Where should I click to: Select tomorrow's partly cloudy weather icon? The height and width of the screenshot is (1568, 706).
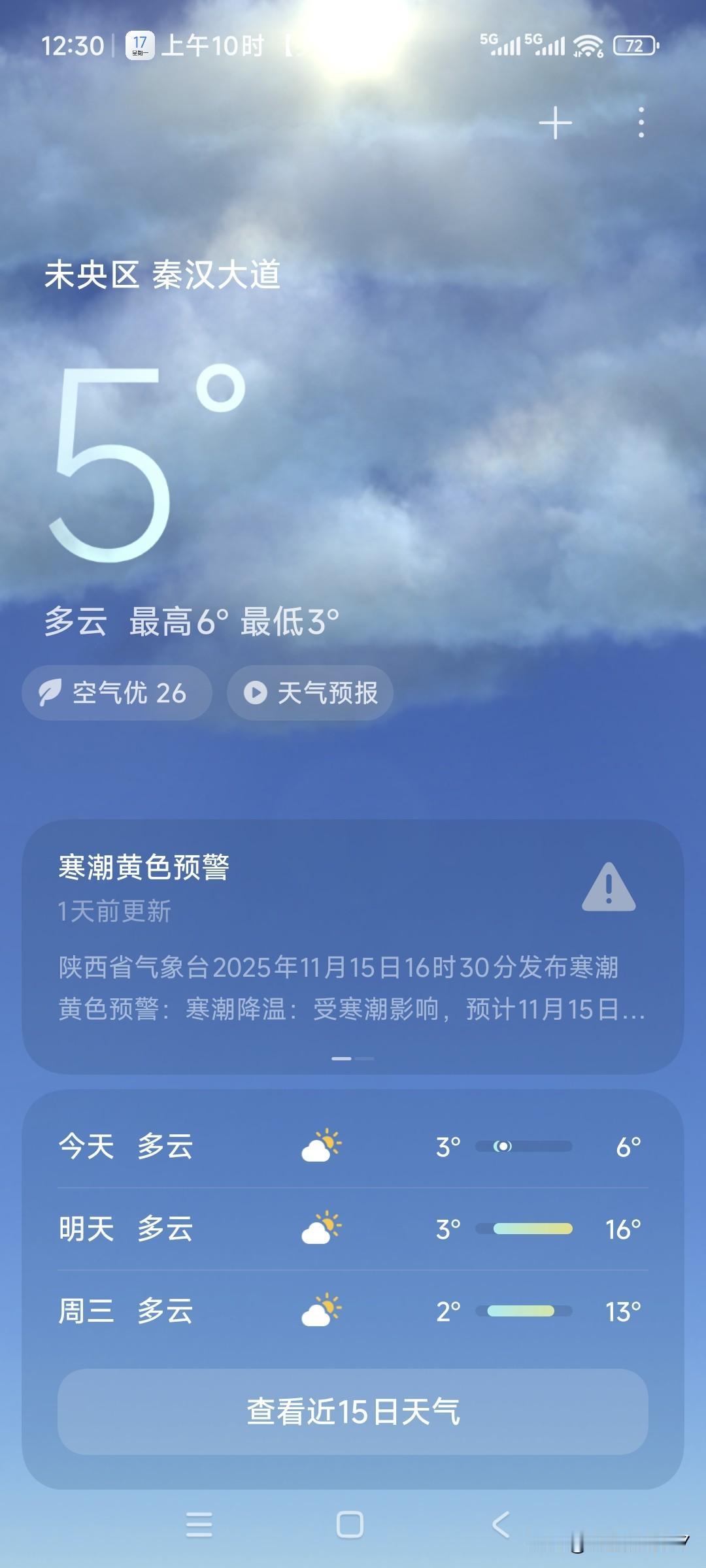[x=321, y=1228]
